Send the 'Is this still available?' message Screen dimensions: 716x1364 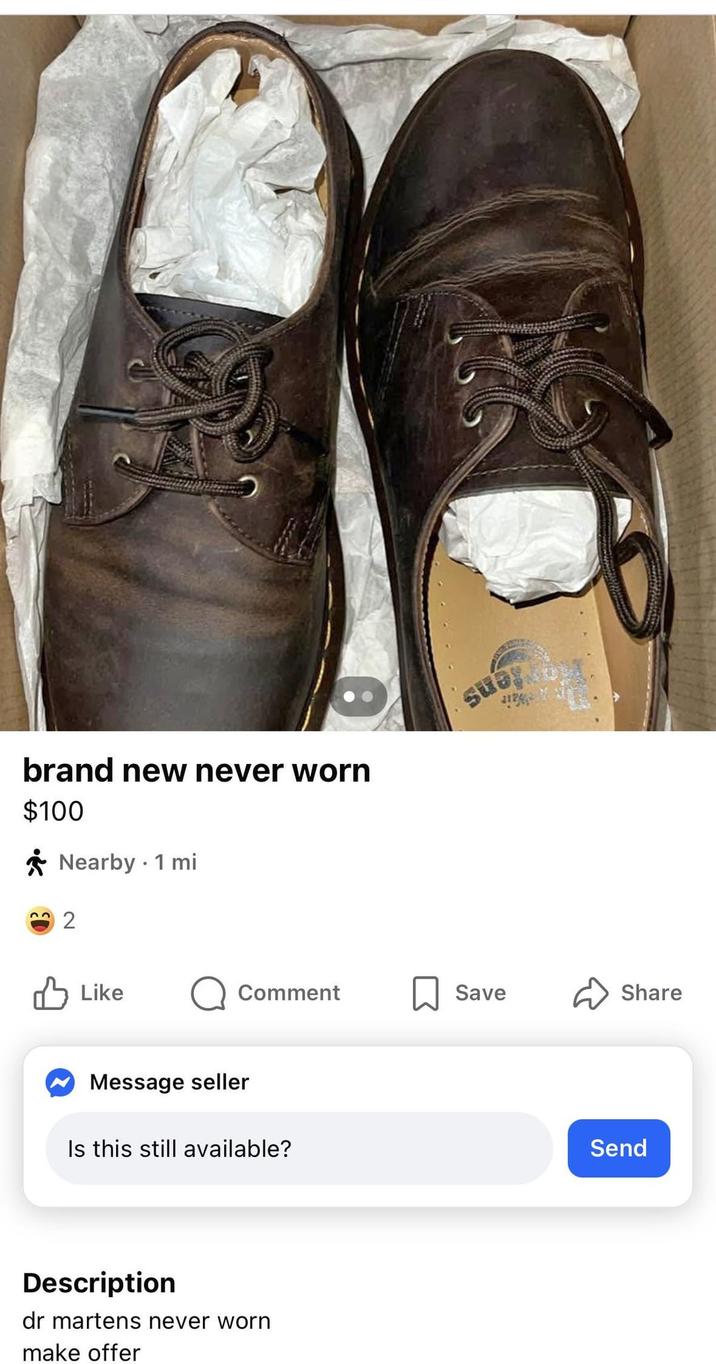tap(618, 1148)
